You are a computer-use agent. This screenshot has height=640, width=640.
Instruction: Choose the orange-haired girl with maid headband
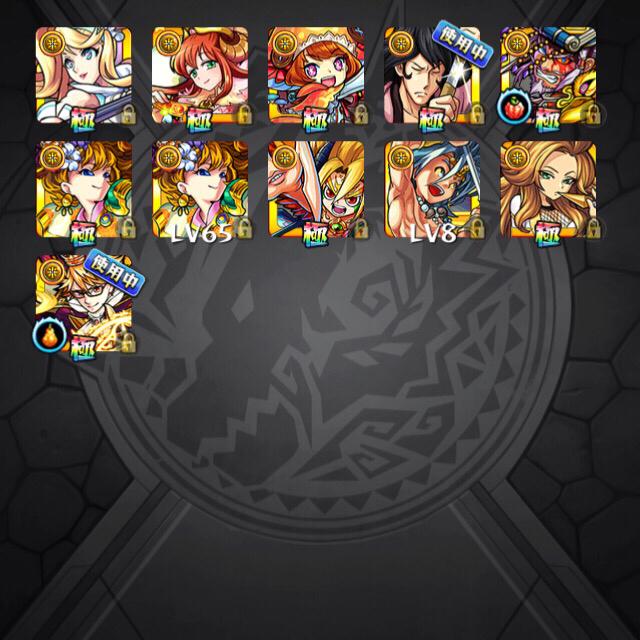(x=315, y=75)
